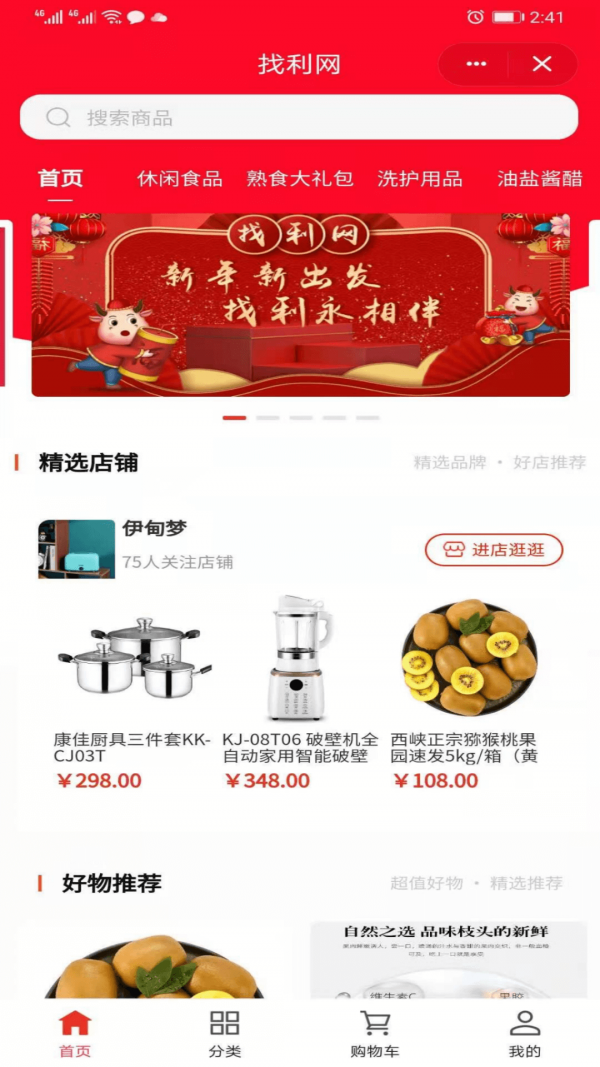Open the 自然之选 recommended product card

point(448,960)
